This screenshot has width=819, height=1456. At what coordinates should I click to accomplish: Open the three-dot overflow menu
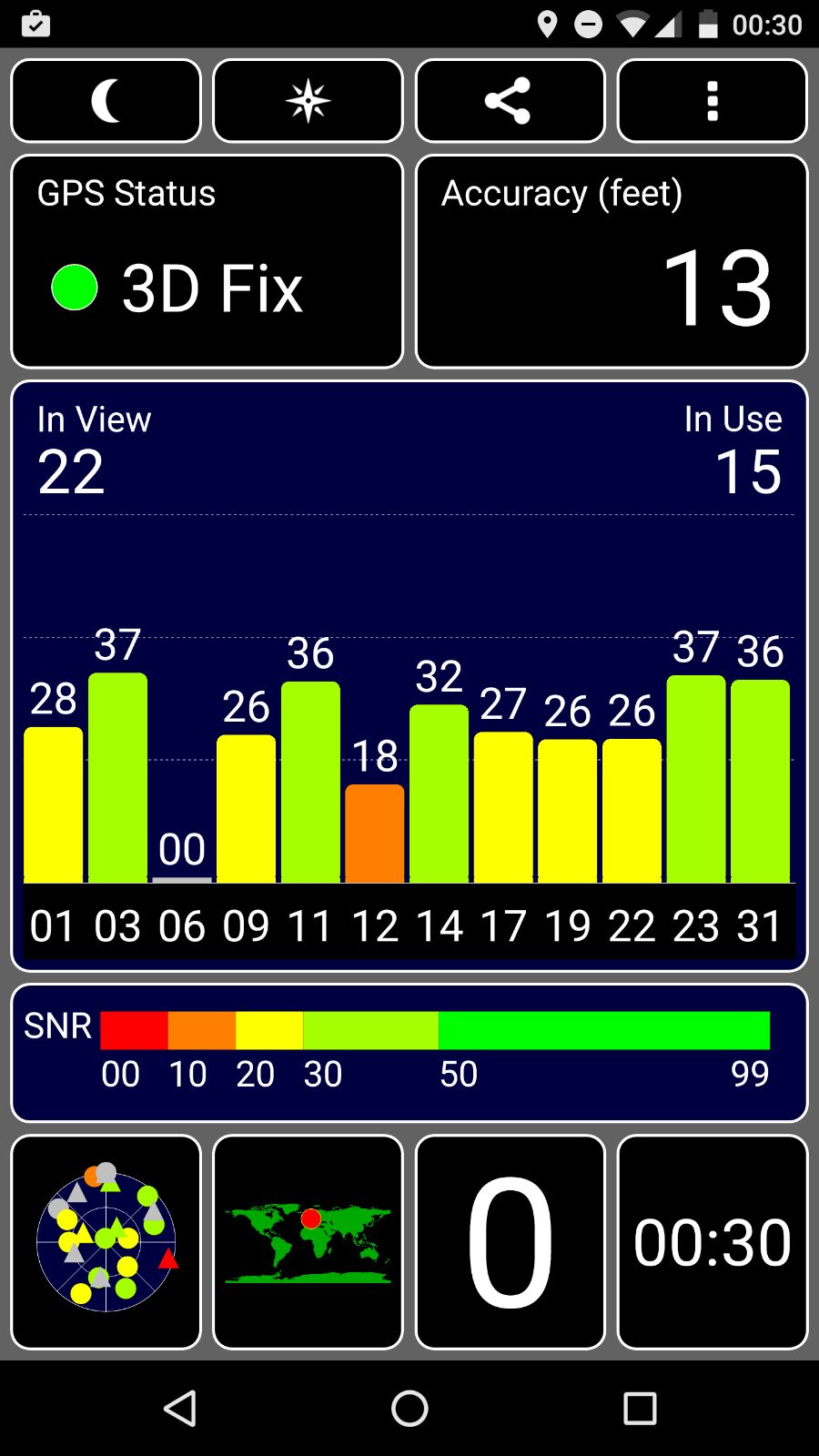[712, 101]
